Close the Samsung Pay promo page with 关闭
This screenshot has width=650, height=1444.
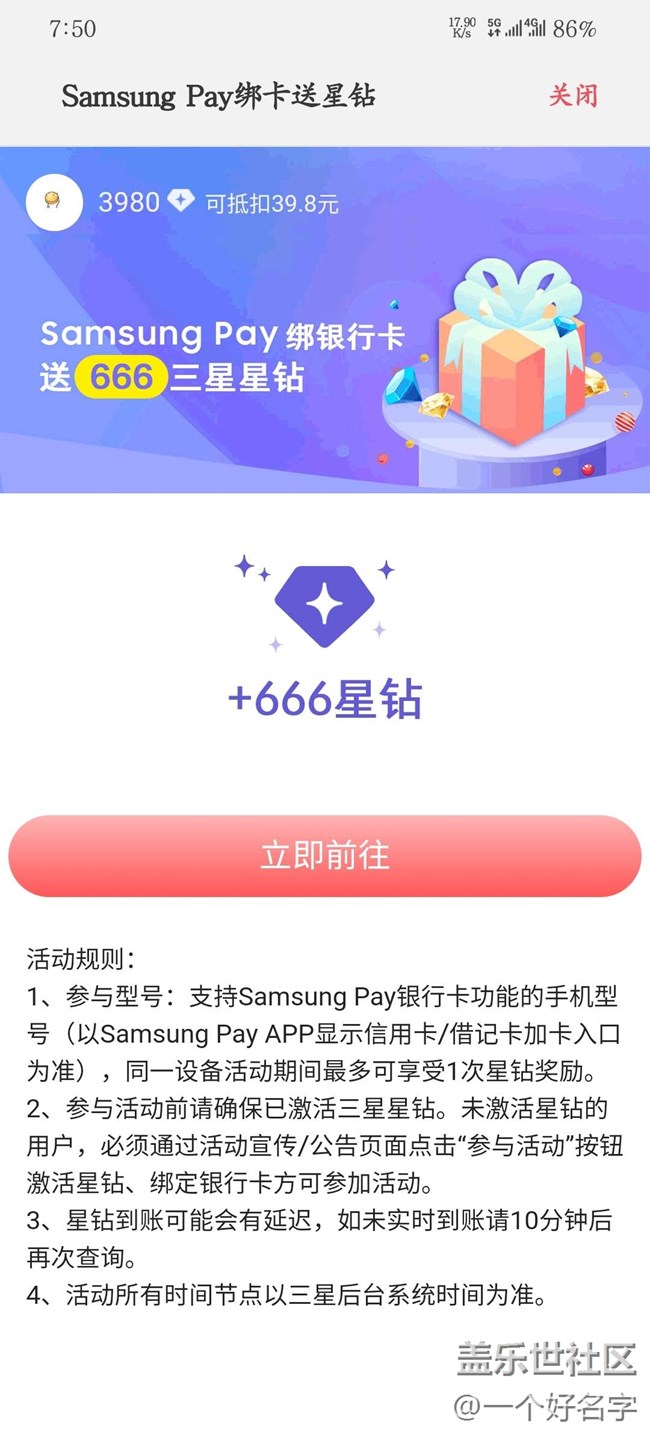point(573,96)
